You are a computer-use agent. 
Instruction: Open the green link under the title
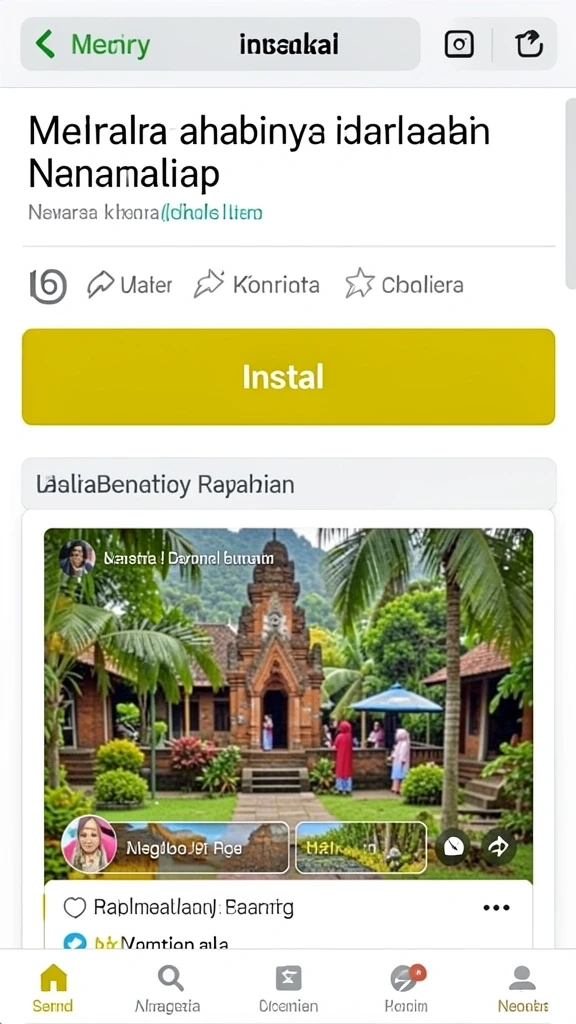(x=211, y=213)
